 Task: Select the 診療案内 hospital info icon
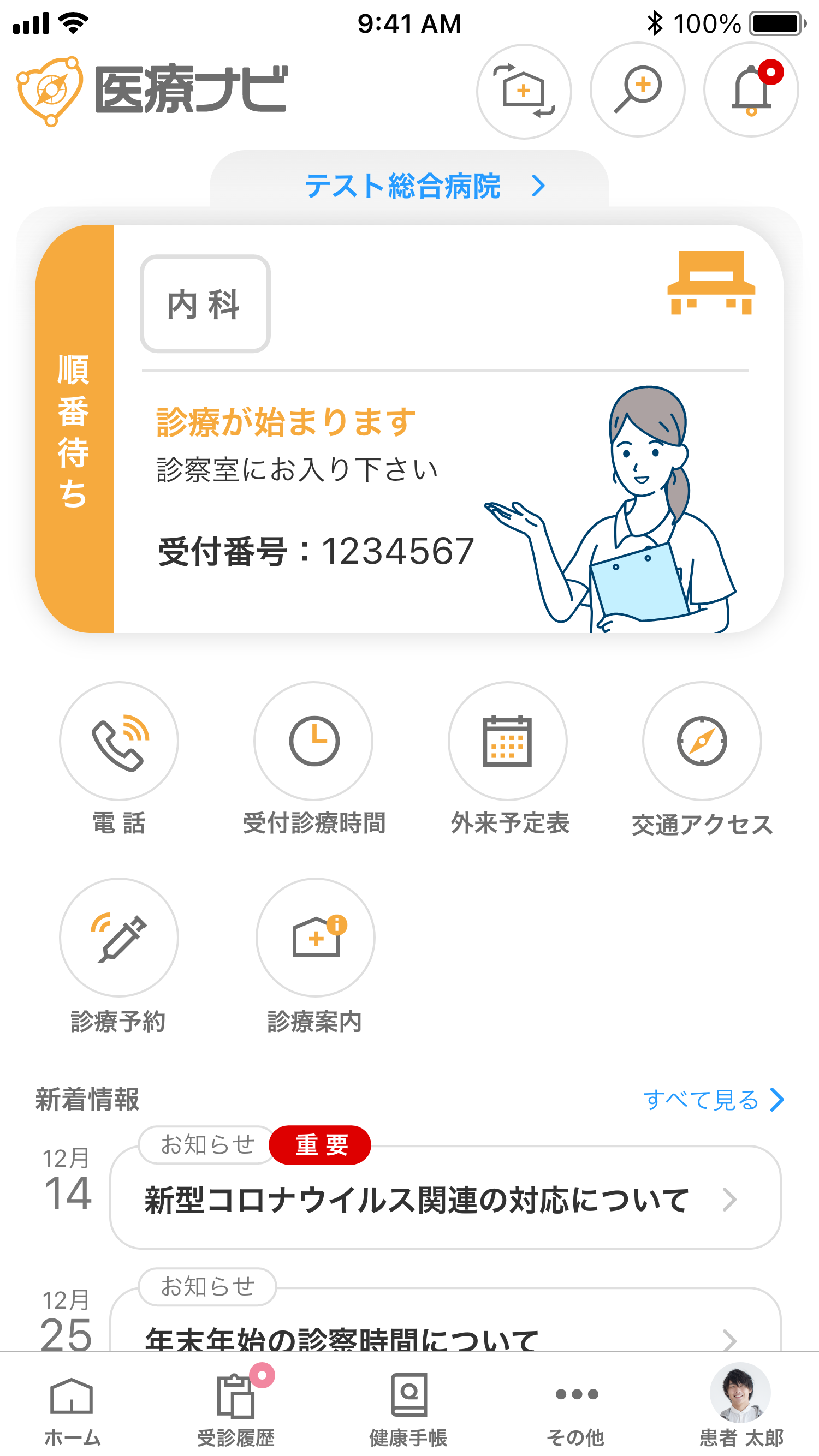pos(314,938)
